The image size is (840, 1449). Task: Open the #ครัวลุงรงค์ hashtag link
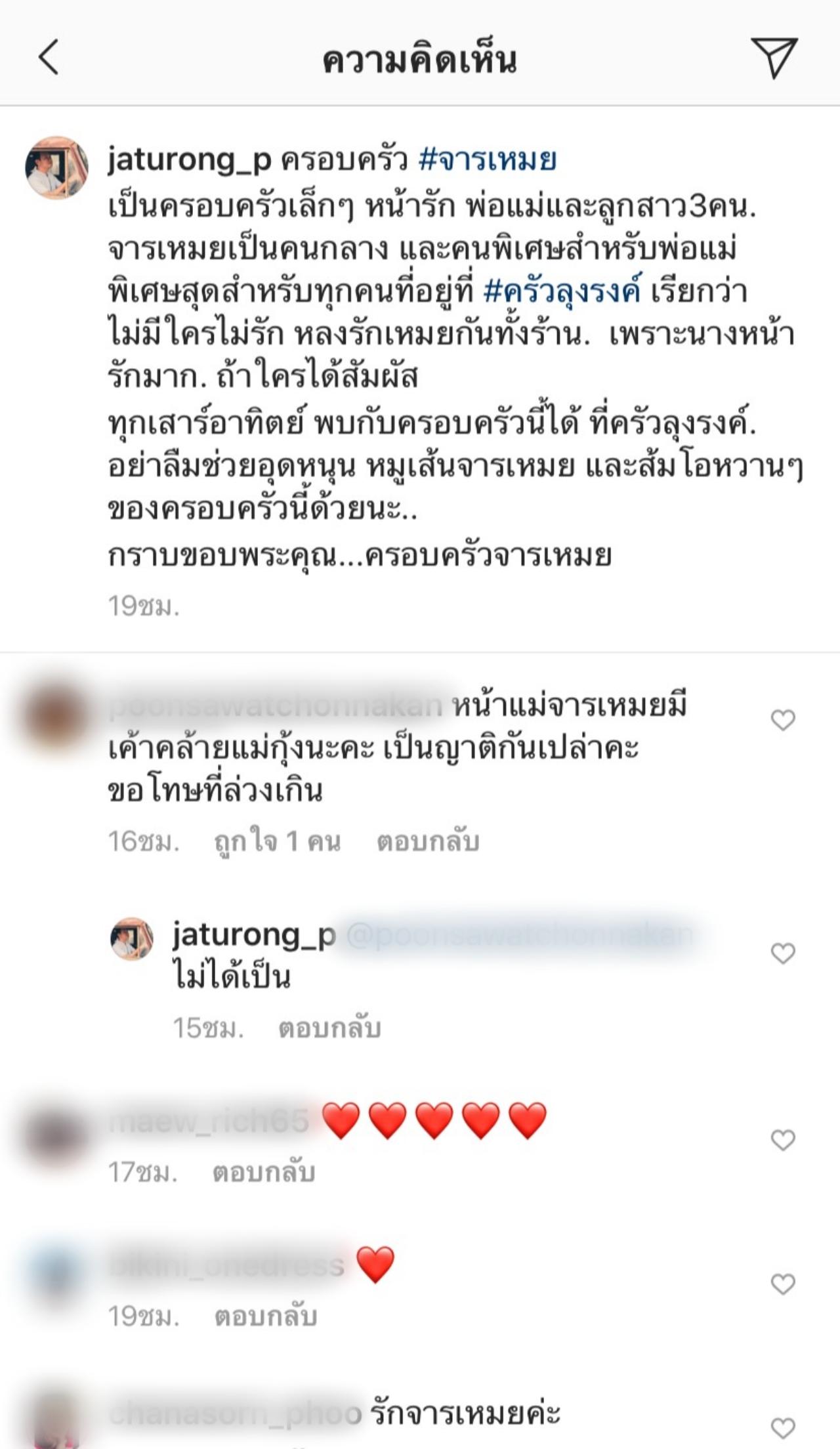pyautogui.click(x=561, y=291)
